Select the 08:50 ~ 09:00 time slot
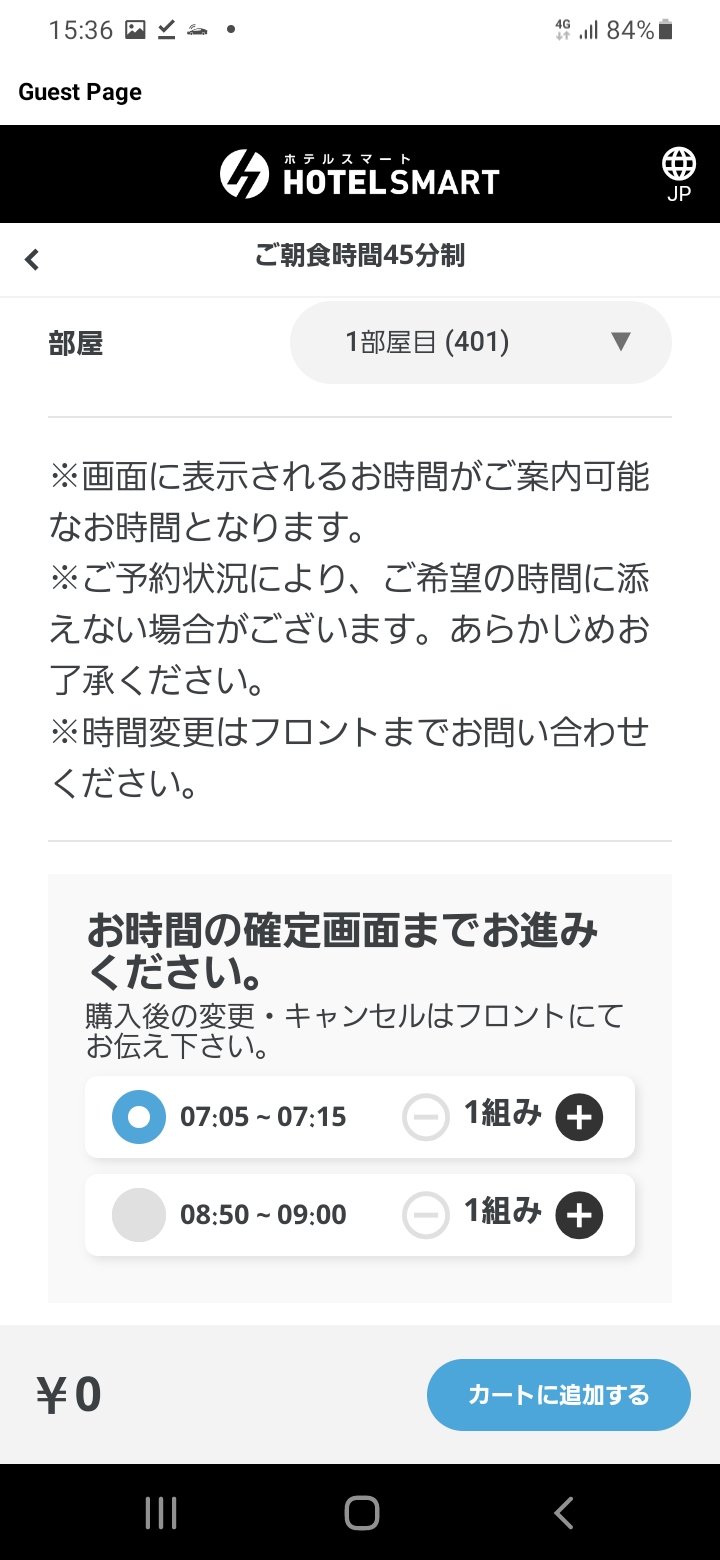Screen dimensions: 720x1560 pyautogui.click(x=139, y=1214)
